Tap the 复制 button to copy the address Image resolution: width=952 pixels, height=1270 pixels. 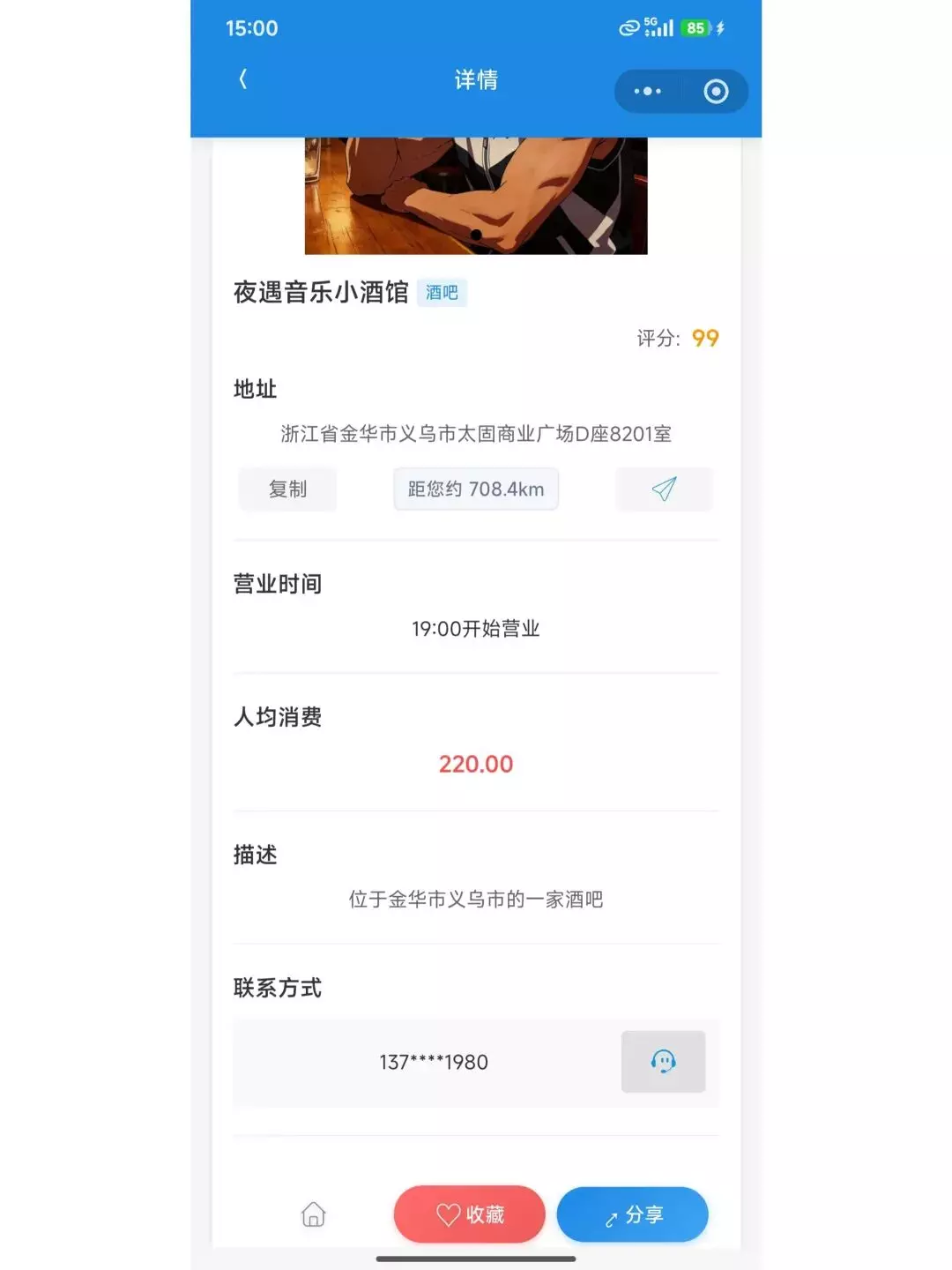click(x=287, y=489)
